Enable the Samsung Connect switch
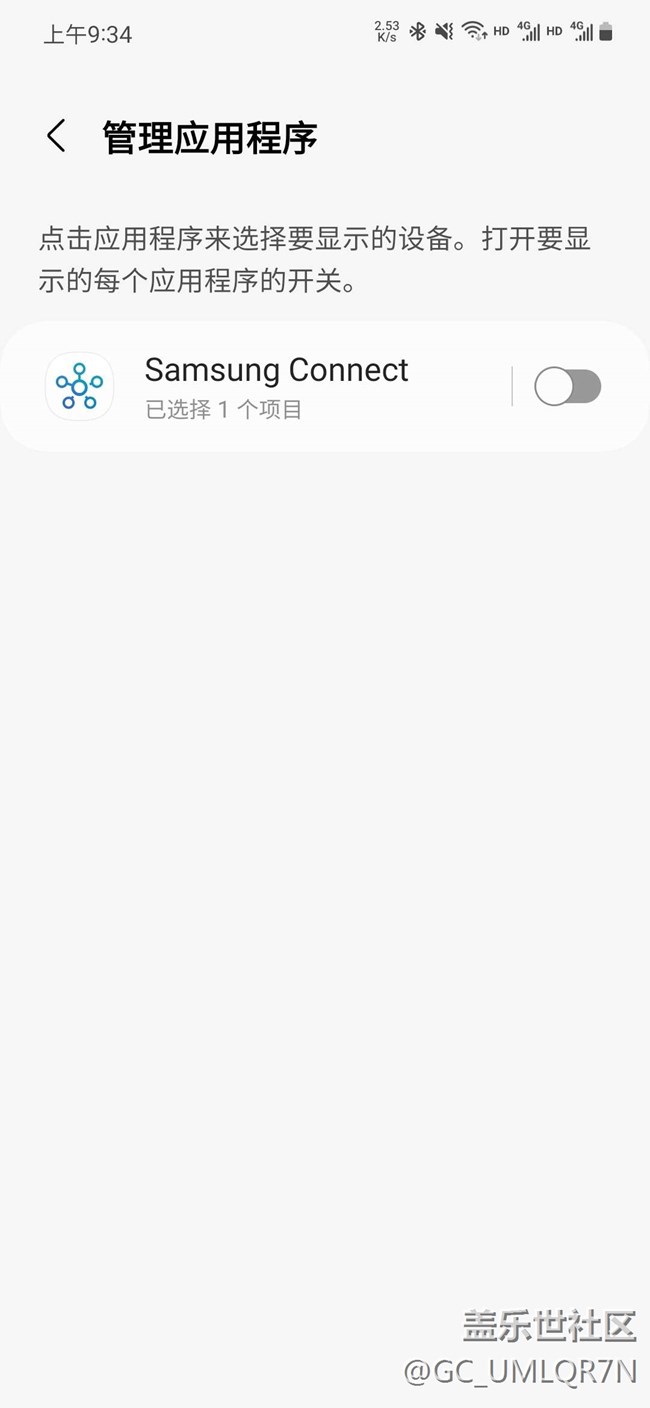Viewport: 650px width, 1408px height. point(567,386)
